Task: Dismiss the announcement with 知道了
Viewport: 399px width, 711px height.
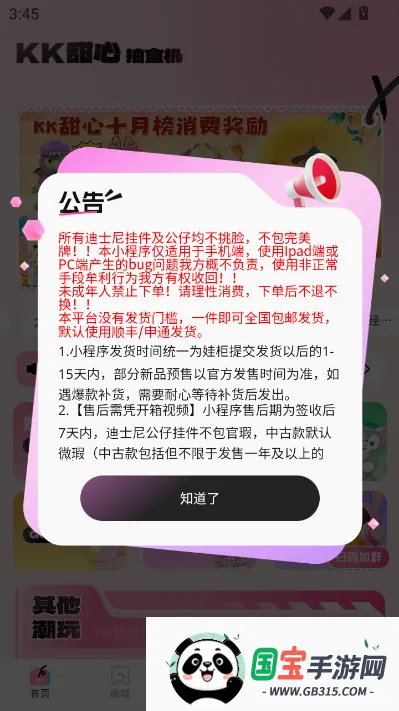Action: (200, 498)
